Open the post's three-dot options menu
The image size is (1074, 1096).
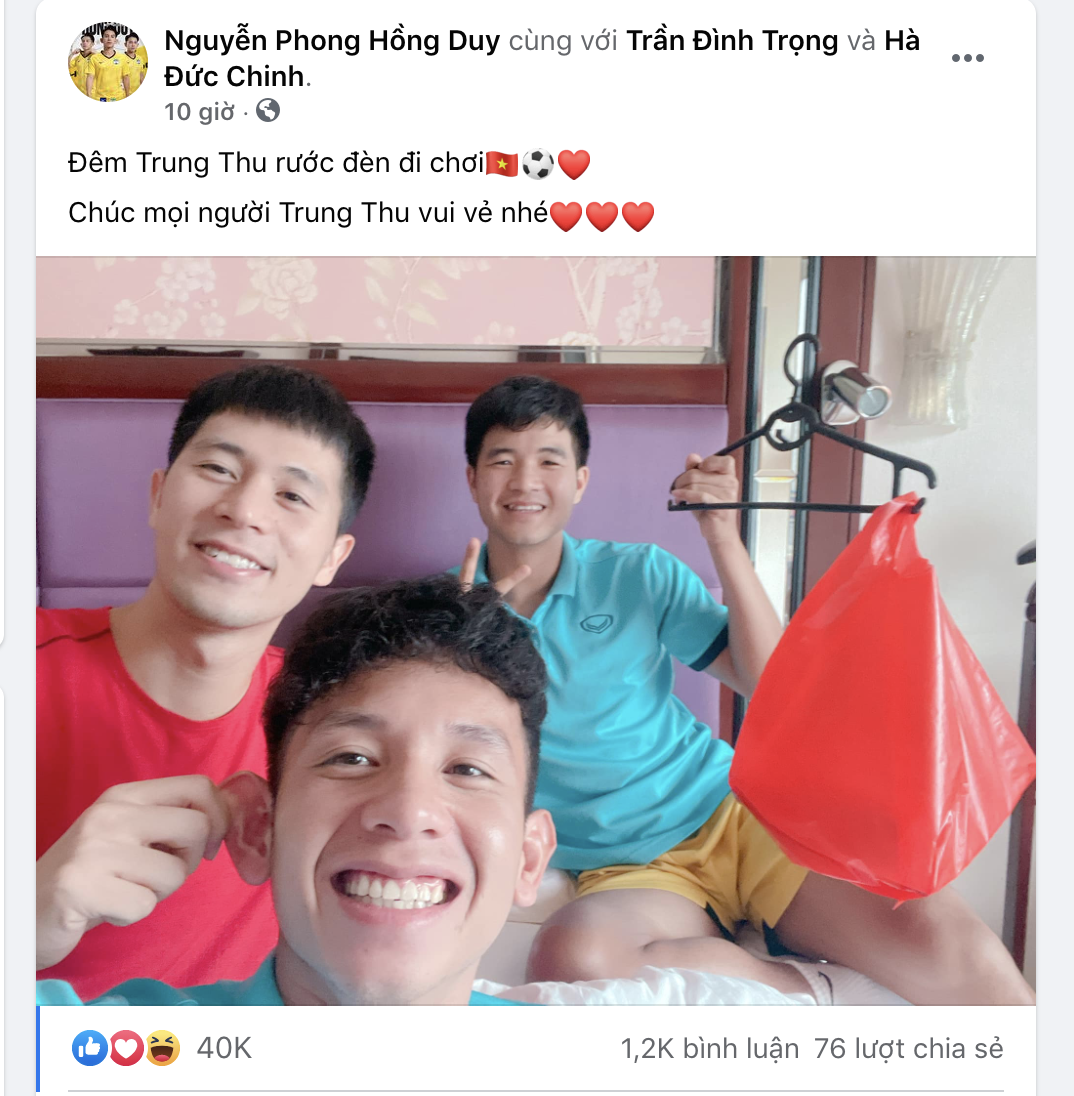point(967,58)
